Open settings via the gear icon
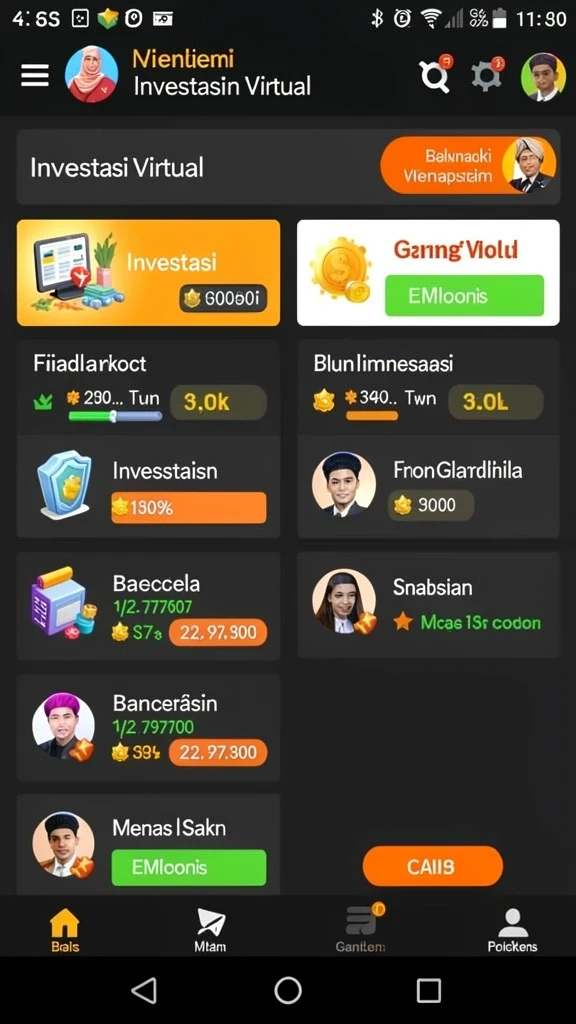This screenshot has height=1024, width=576. [487, 75]
